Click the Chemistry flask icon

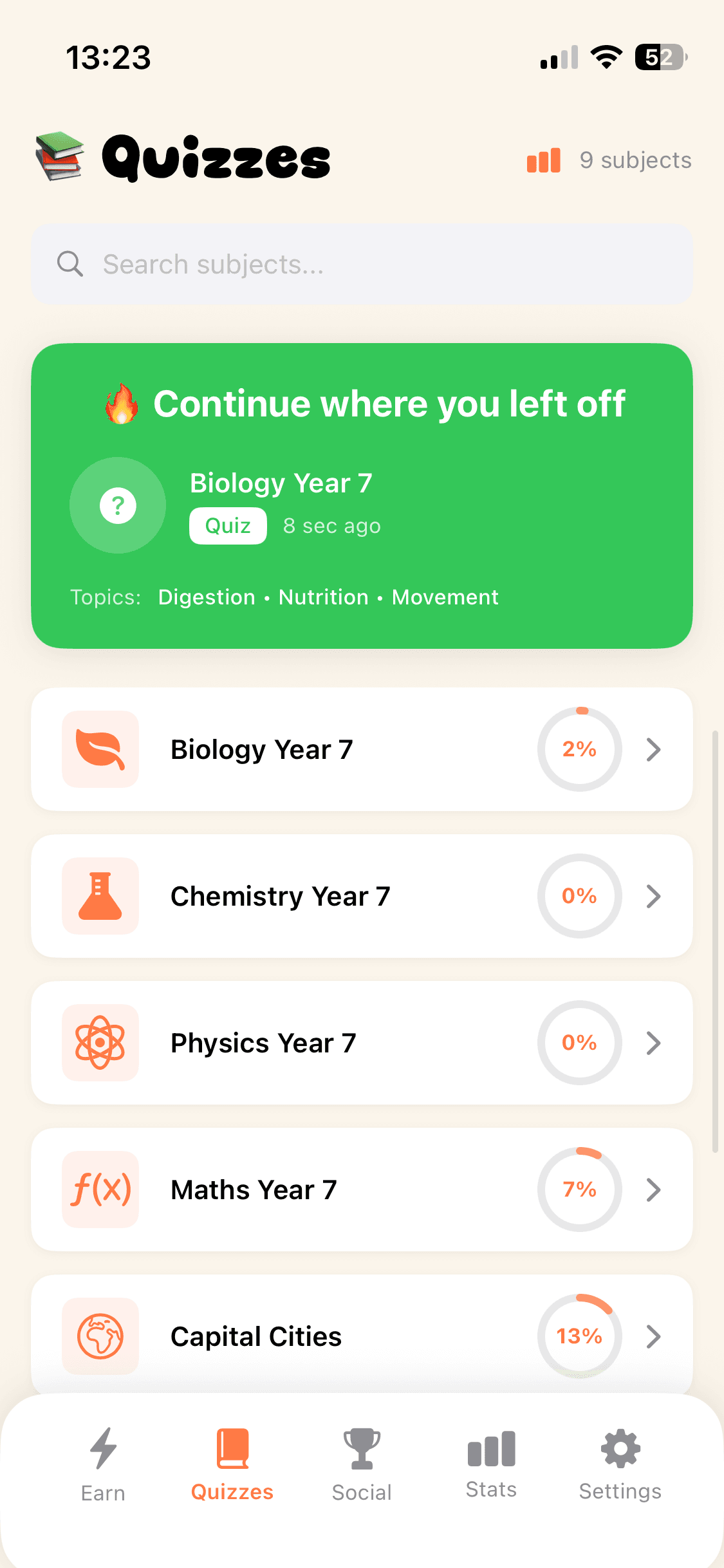(100, 896)
